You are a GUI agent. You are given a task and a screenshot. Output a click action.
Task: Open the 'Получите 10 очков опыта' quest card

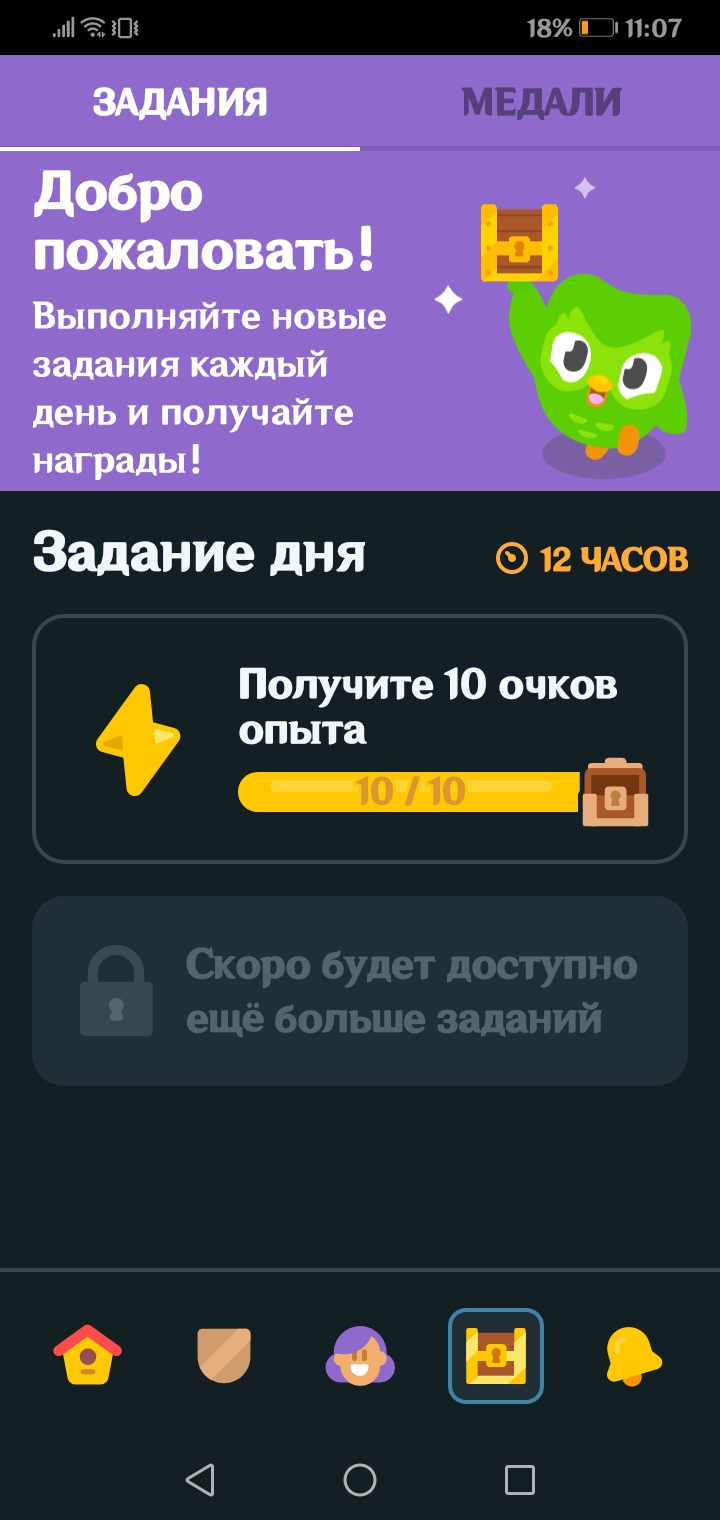pyautogui.click(x=360, y=738)
